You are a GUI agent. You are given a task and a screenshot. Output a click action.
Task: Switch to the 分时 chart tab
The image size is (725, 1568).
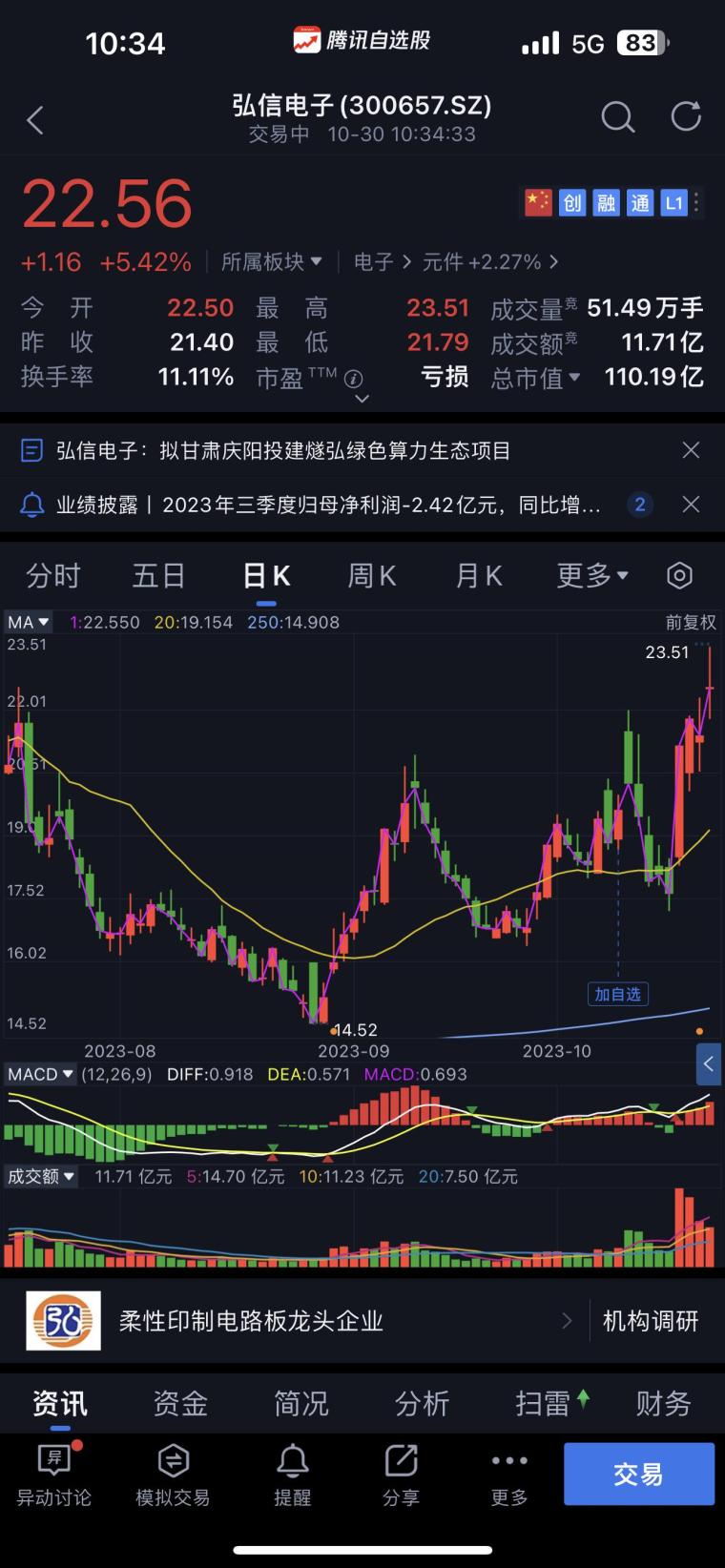click(x=53, y=576)
